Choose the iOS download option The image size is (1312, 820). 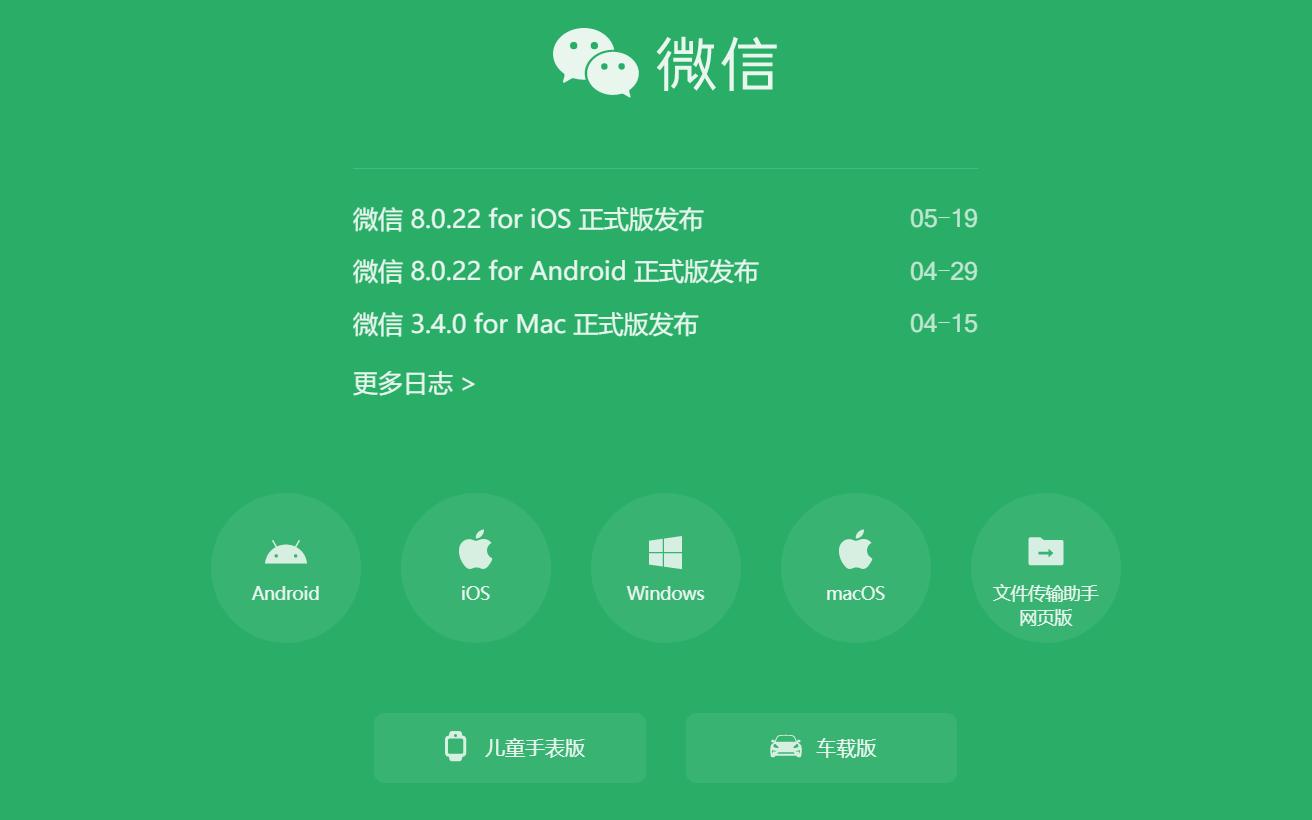[x=476, y=568]
